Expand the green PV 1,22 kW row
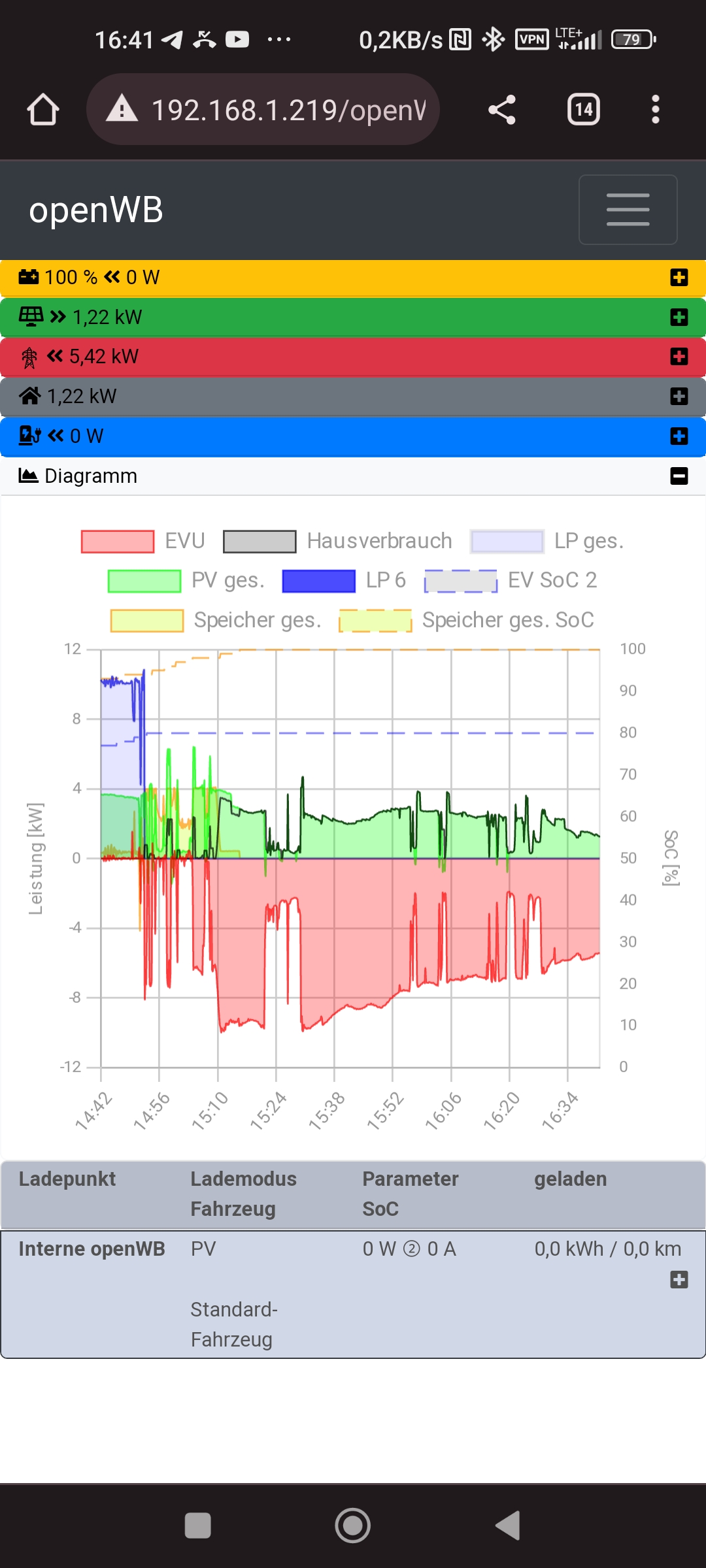Image resolution: width=706 pixels, height=1568 pixels. point(679,318)
